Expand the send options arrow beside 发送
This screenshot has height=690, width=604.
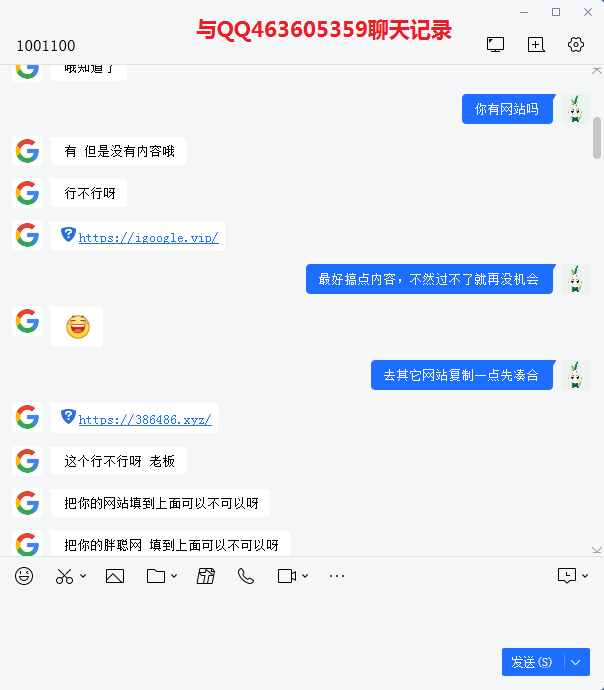[x=577, y=662]
